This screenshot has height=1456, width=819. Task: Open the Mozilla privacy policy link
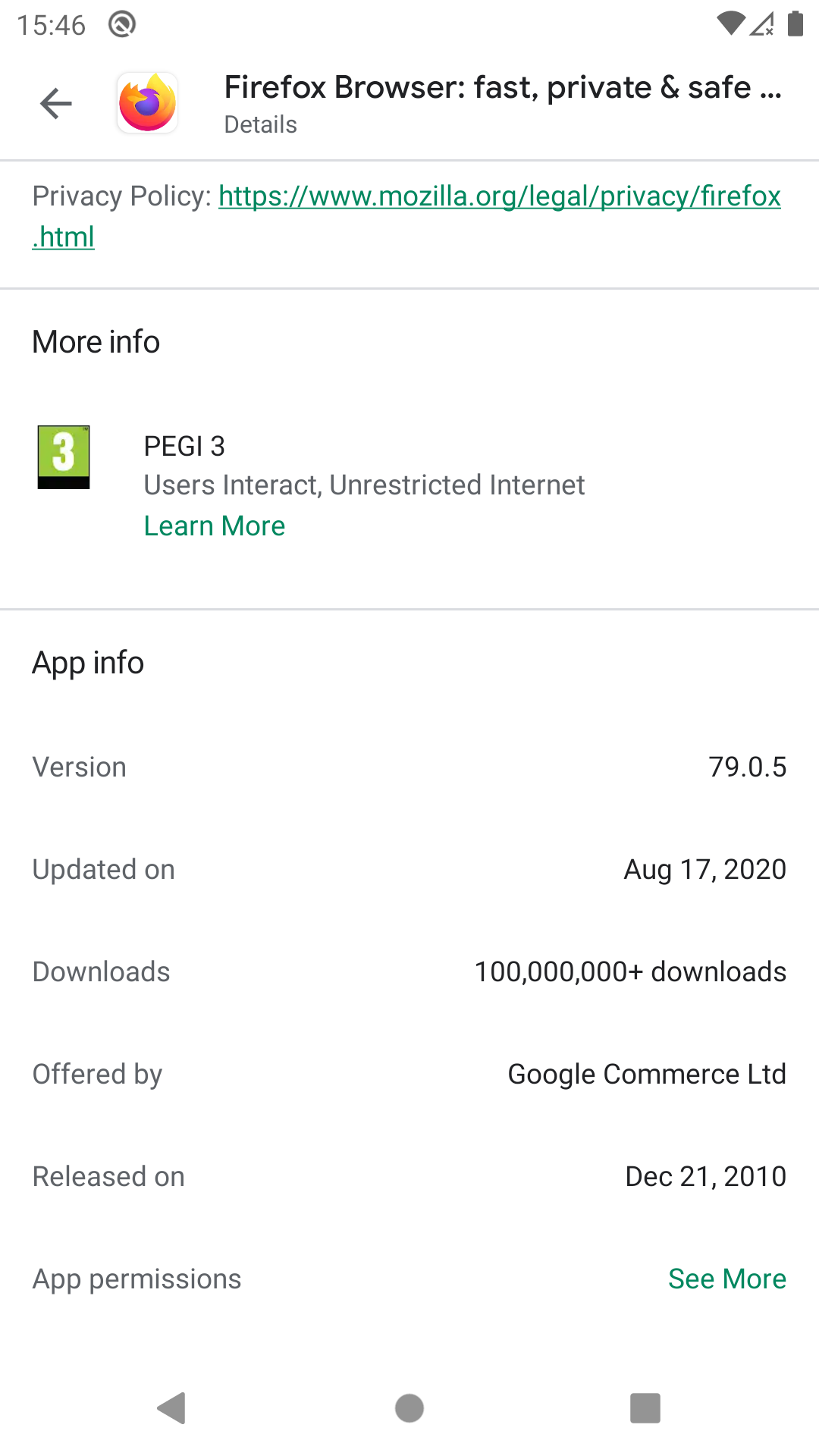[499, 196]
